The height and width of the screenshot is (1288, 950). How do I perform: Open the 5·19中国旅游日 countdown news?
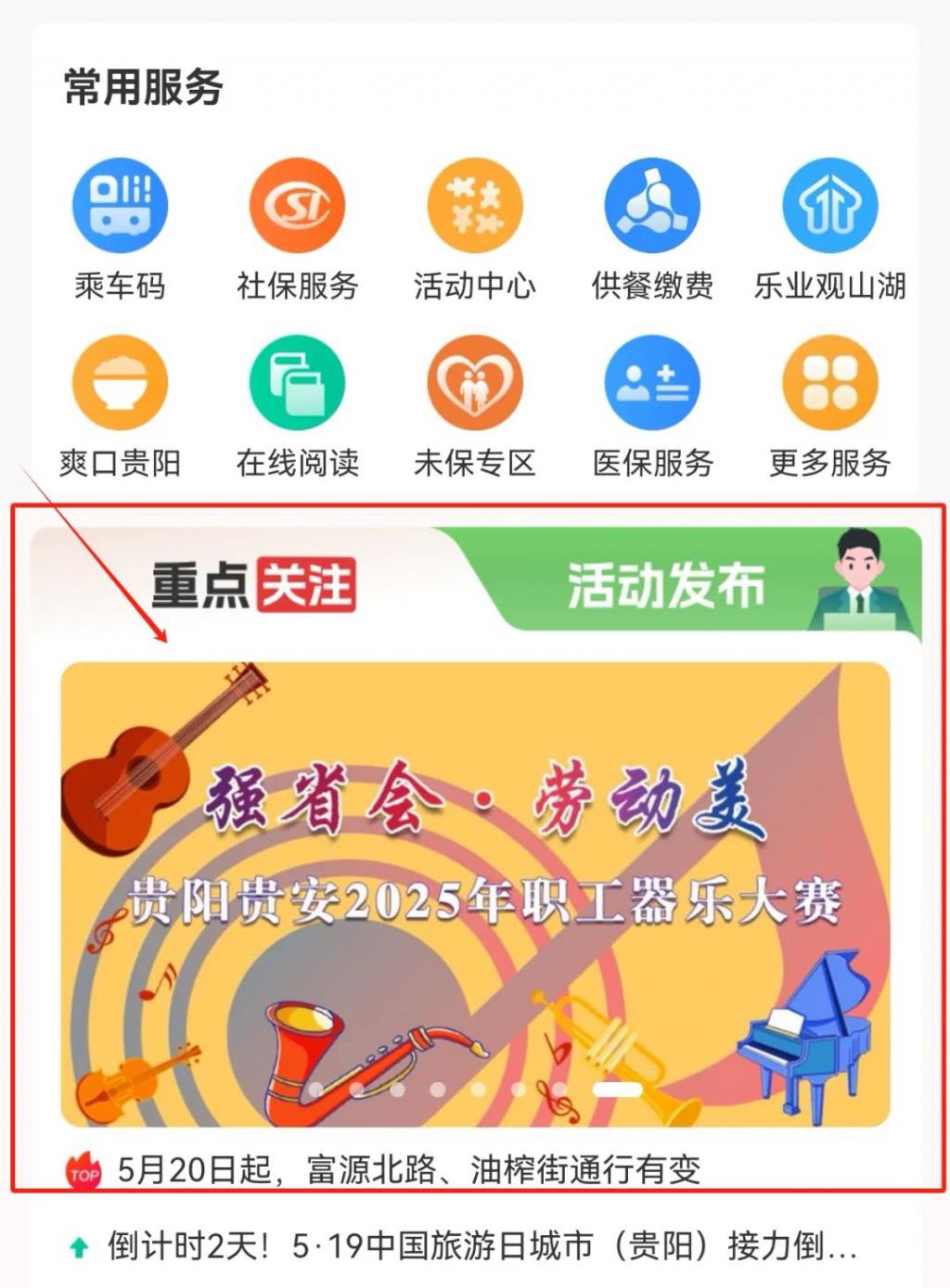tap(481, 1245)
